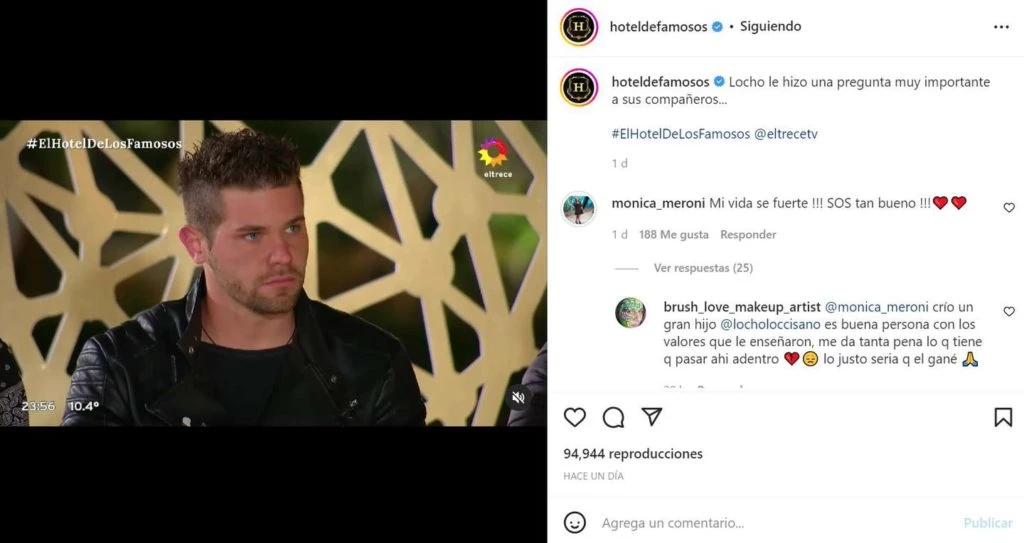Open the post's three-dot options menu
Image resolution: width=1024 pixels, height=543 pixels.
click(x=1001, y=27)
